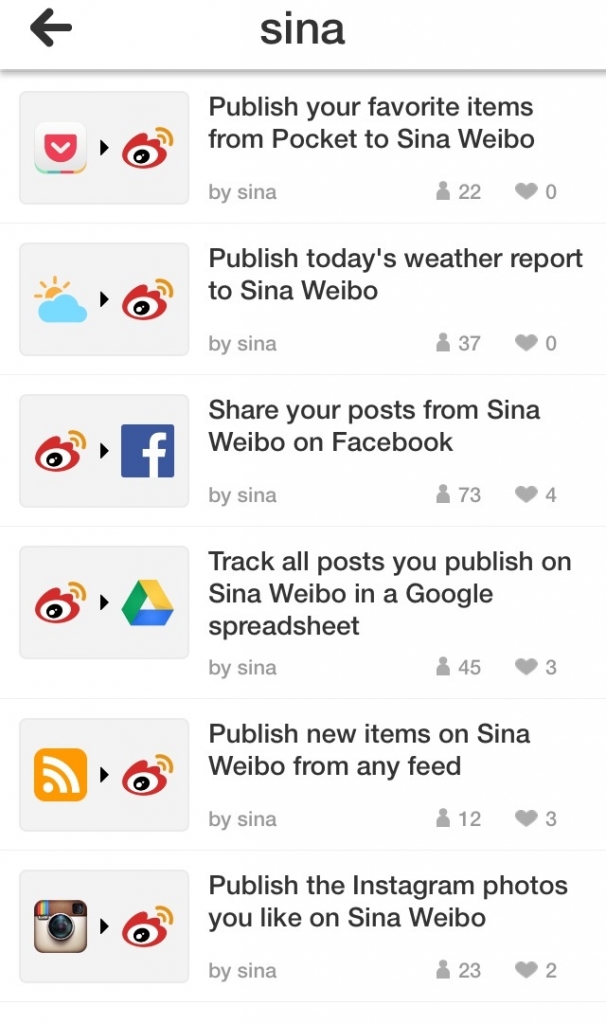
Task: Open the weather report to Sina Weibo recipe
Action: [303, 299]
